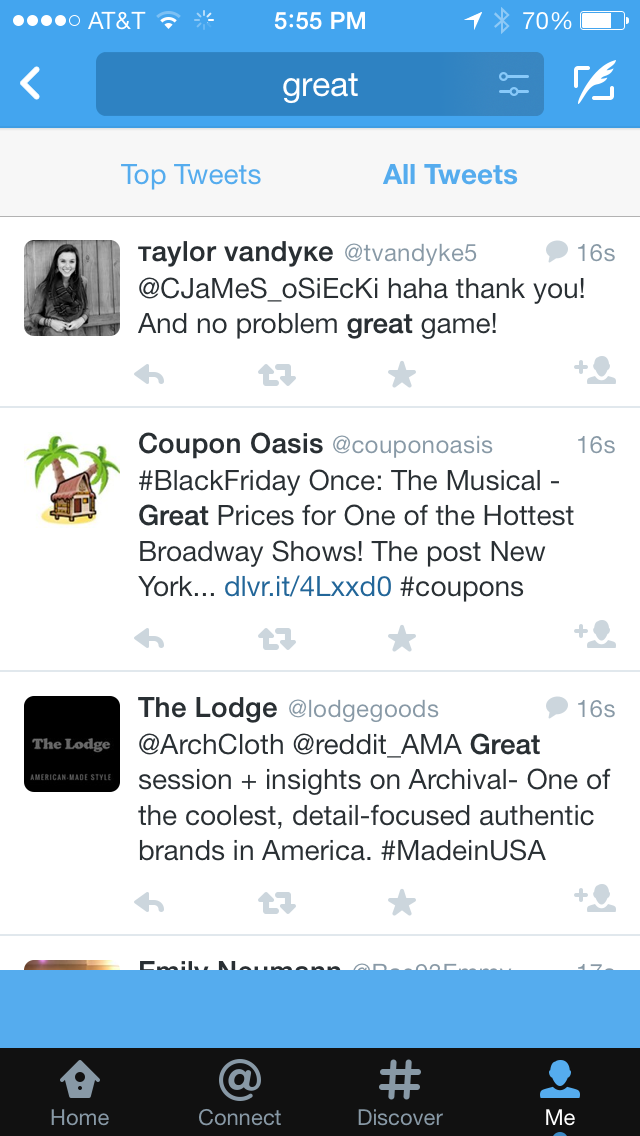
Task: Open search filter options icon
Action: coord(513,85)
